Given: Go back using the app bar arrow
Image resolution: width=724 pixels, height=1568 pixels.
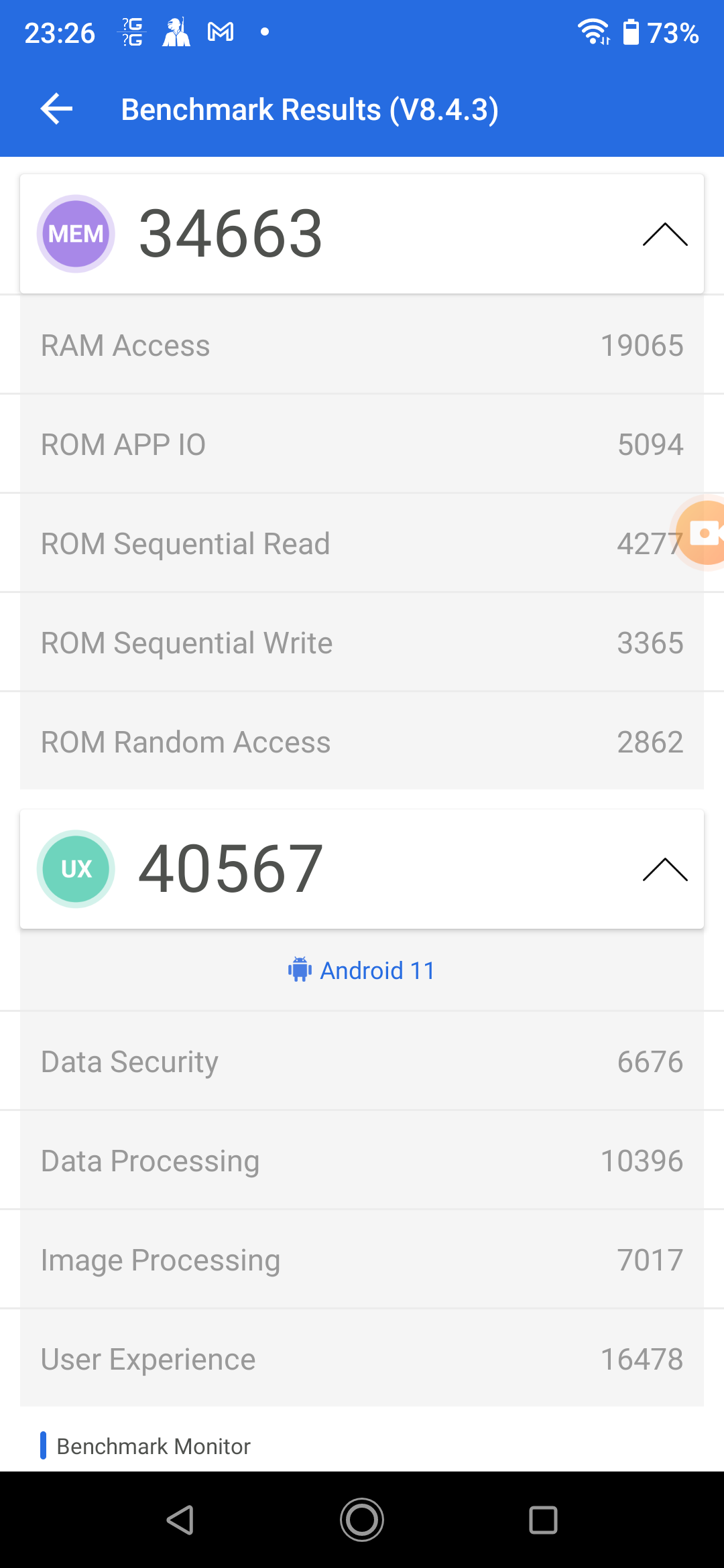Looking at the screenshot, I should point(57,109).
